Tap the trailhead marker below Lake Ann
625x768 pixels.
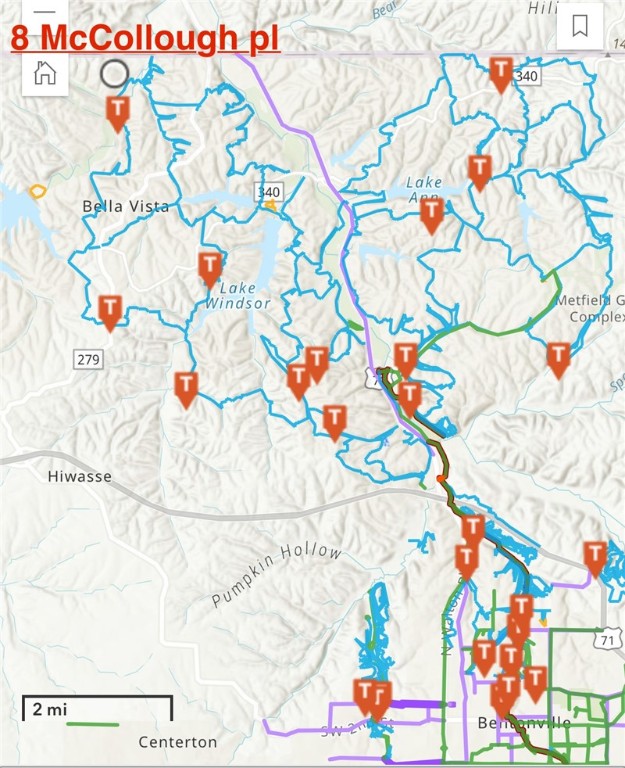431,214
